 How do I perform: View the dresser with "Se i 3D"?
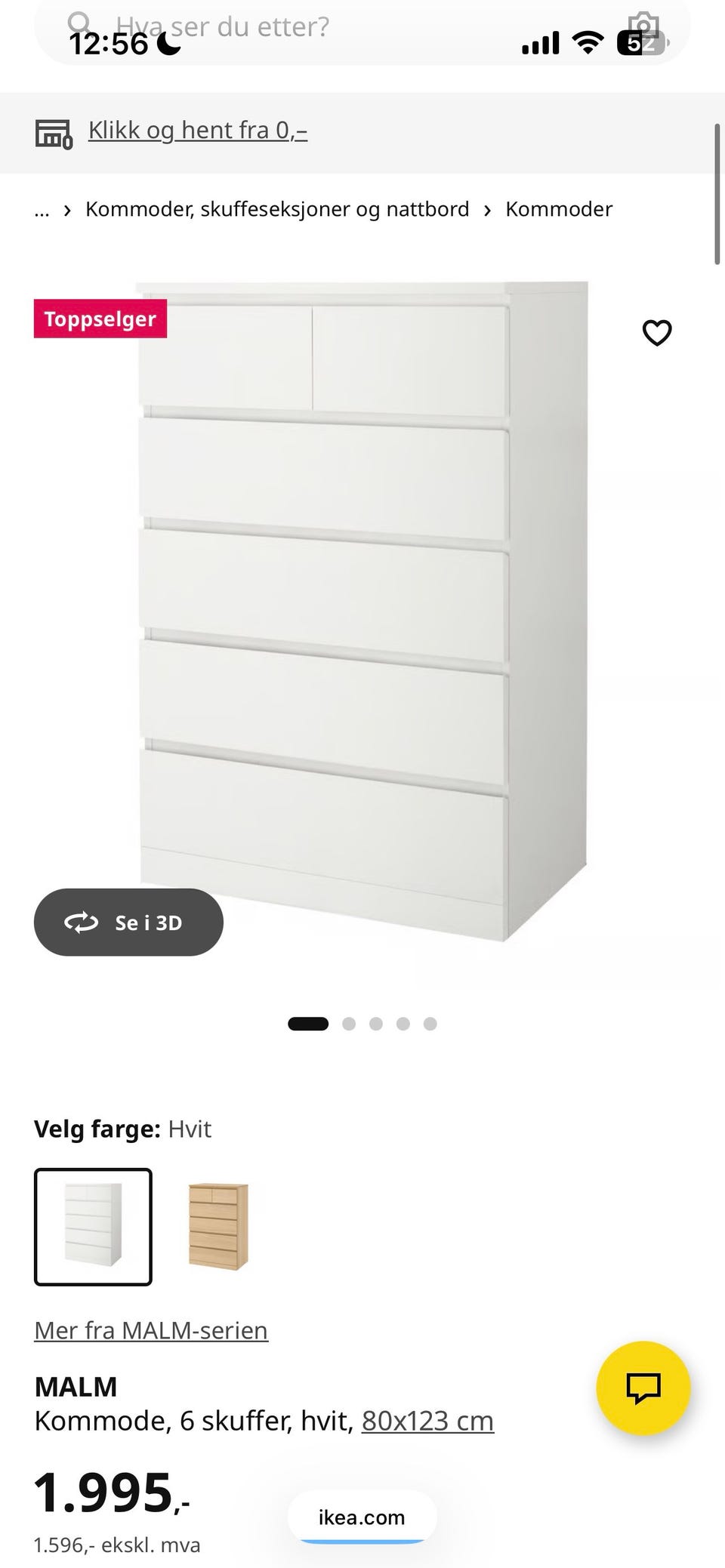[x=128, y=922]
